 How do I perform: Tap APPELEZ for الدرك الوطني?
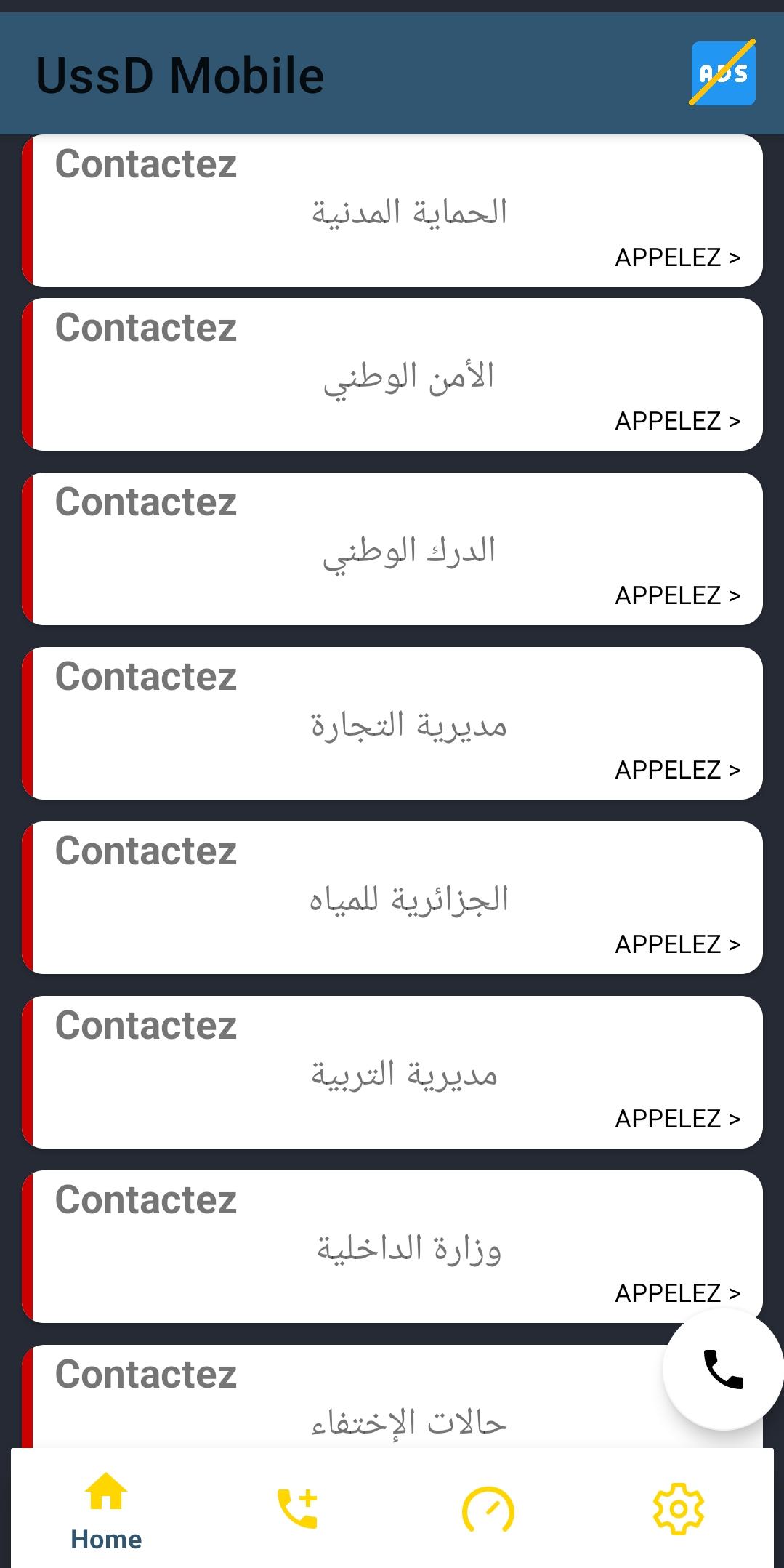tap(677, 595)
